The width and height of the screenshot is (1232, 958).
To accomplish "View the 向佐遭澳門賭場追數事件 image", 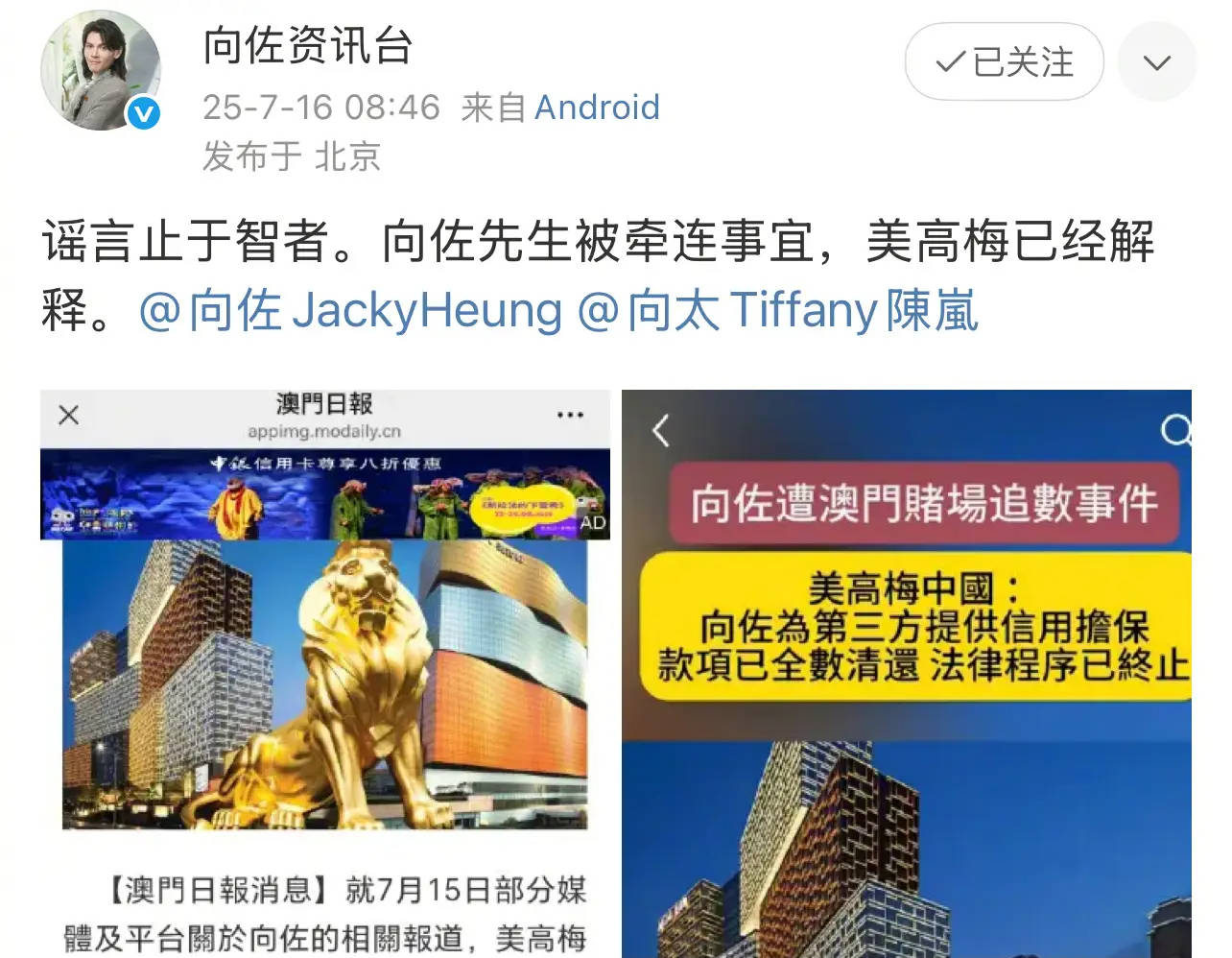I will click(907, 672).
